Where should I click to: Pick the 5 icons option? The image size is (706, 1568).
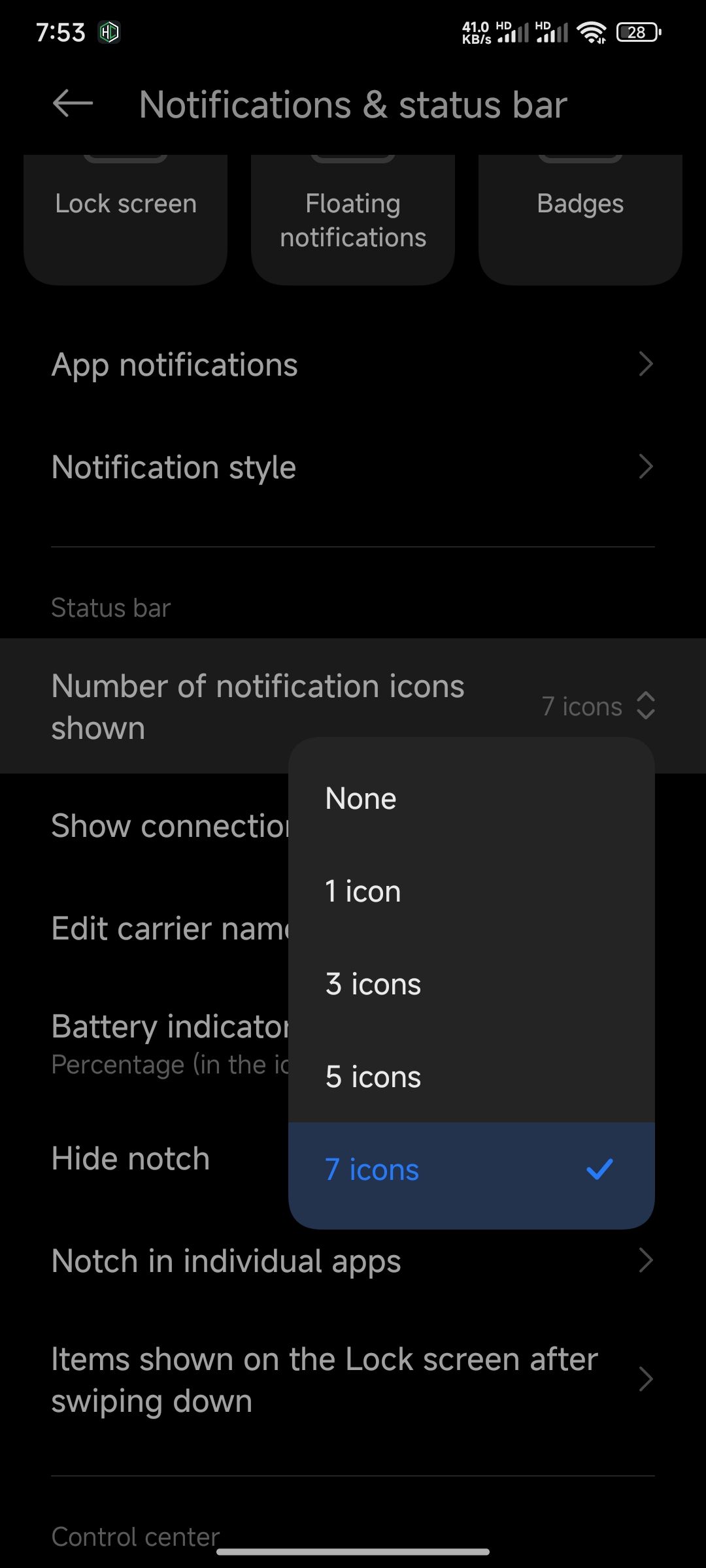pos(471,1077)
